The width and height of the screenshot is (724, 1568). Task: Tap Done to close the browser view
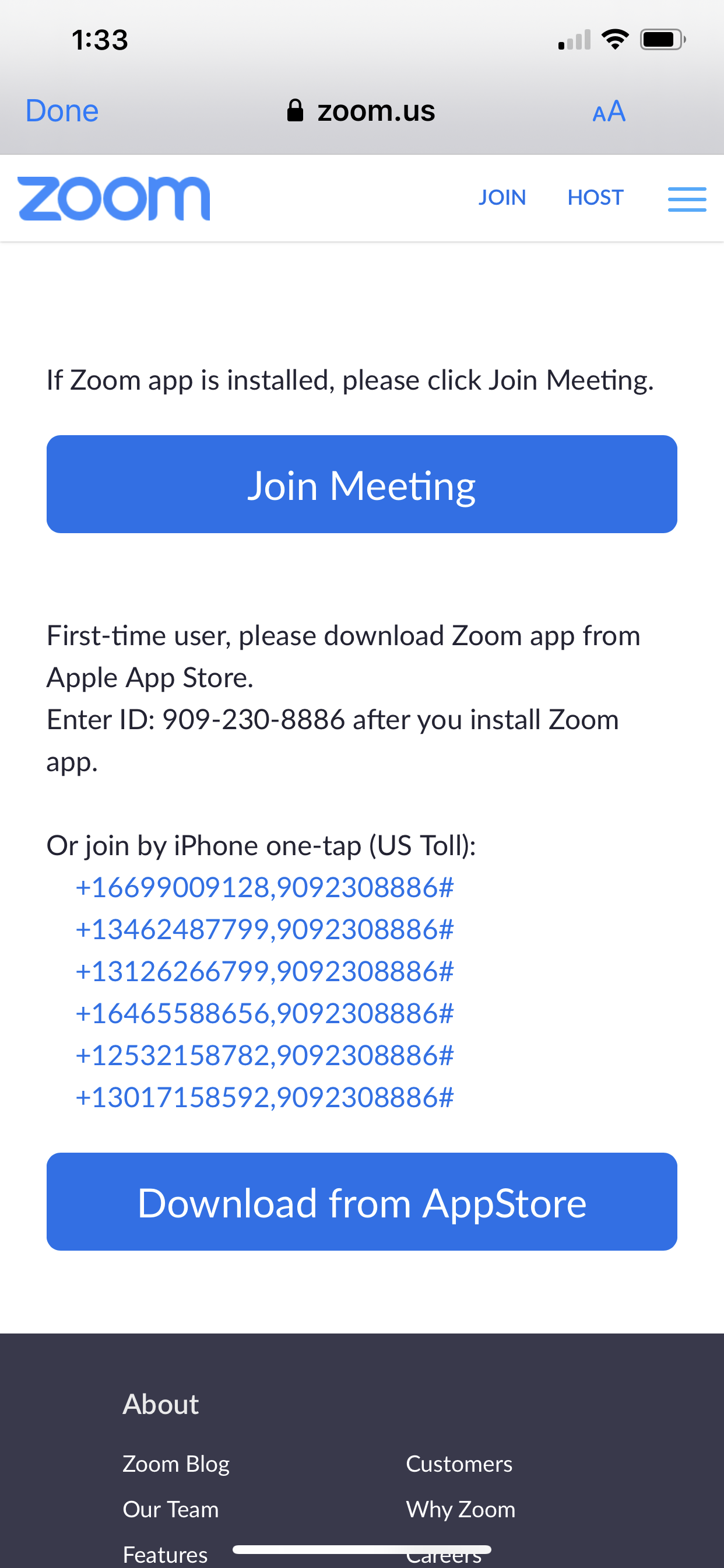coord(62,111)
